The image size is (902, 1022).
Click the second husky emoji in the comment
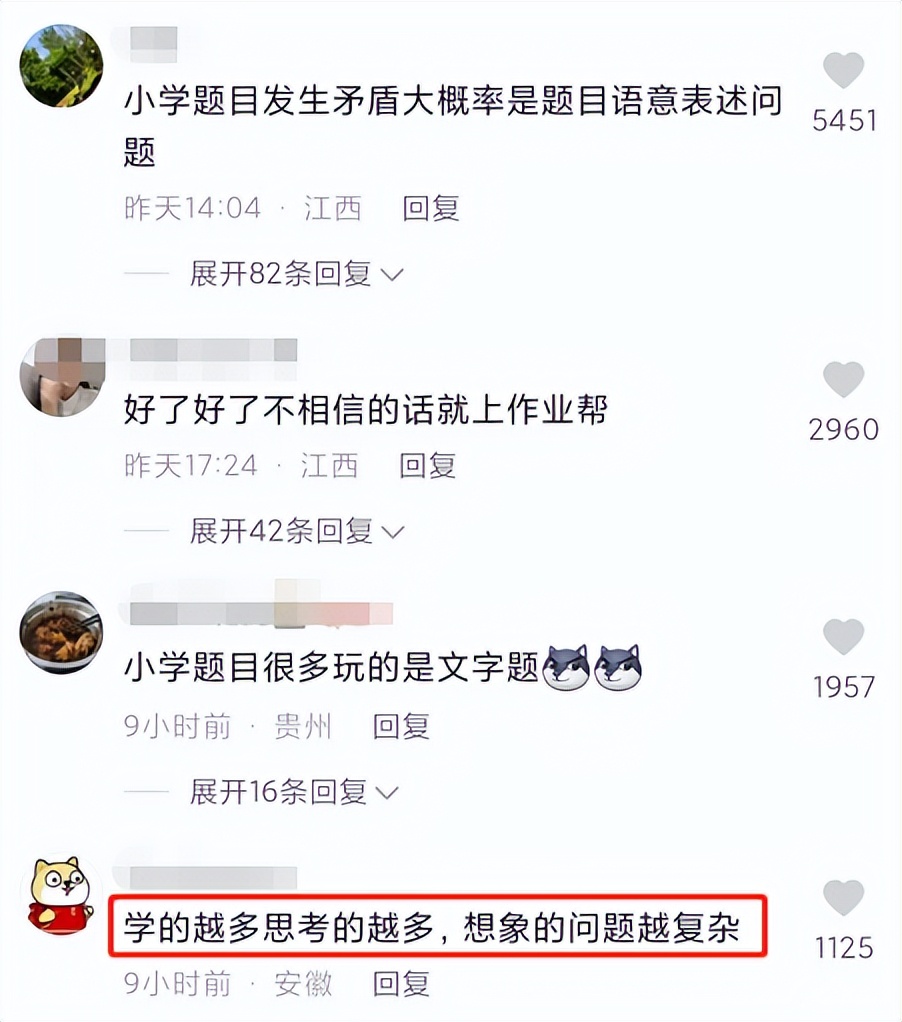(619, 666)
